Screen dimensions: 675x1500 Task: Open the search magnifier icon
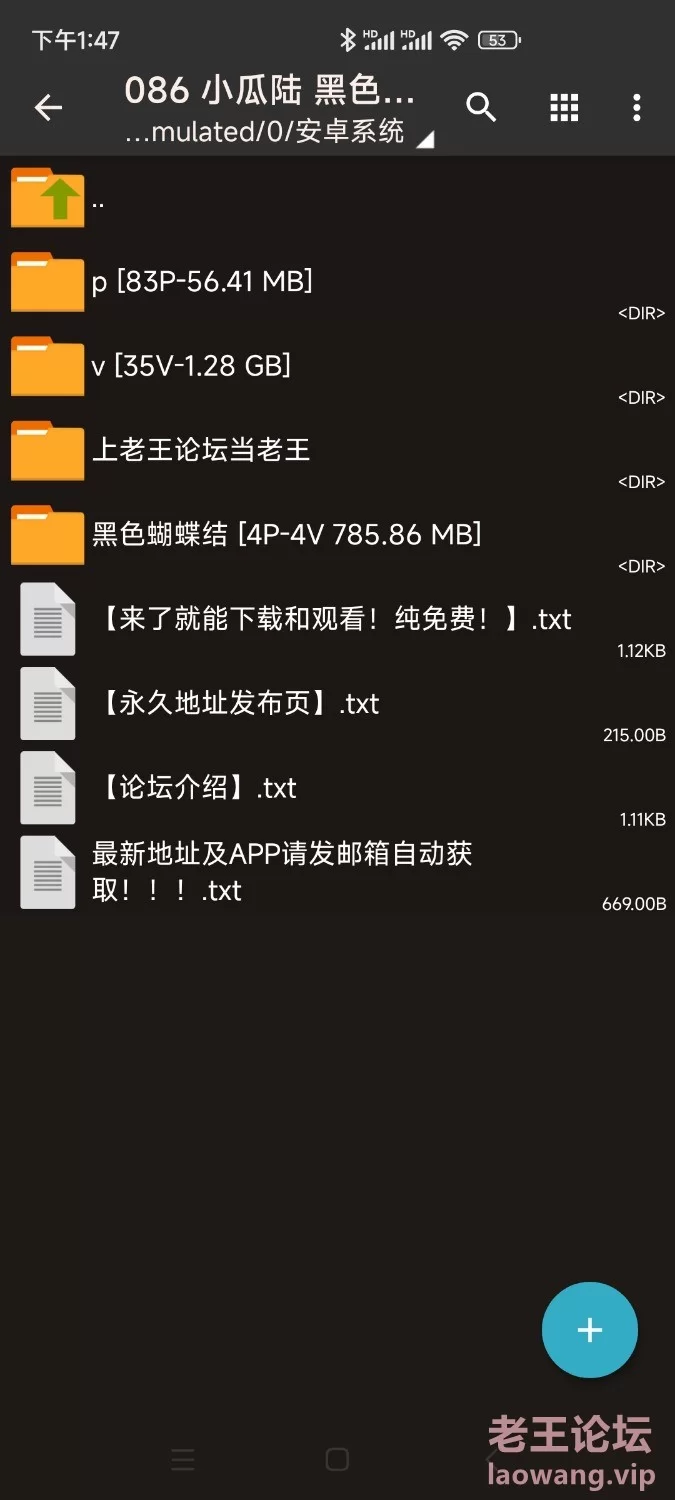tap(481, 108)
